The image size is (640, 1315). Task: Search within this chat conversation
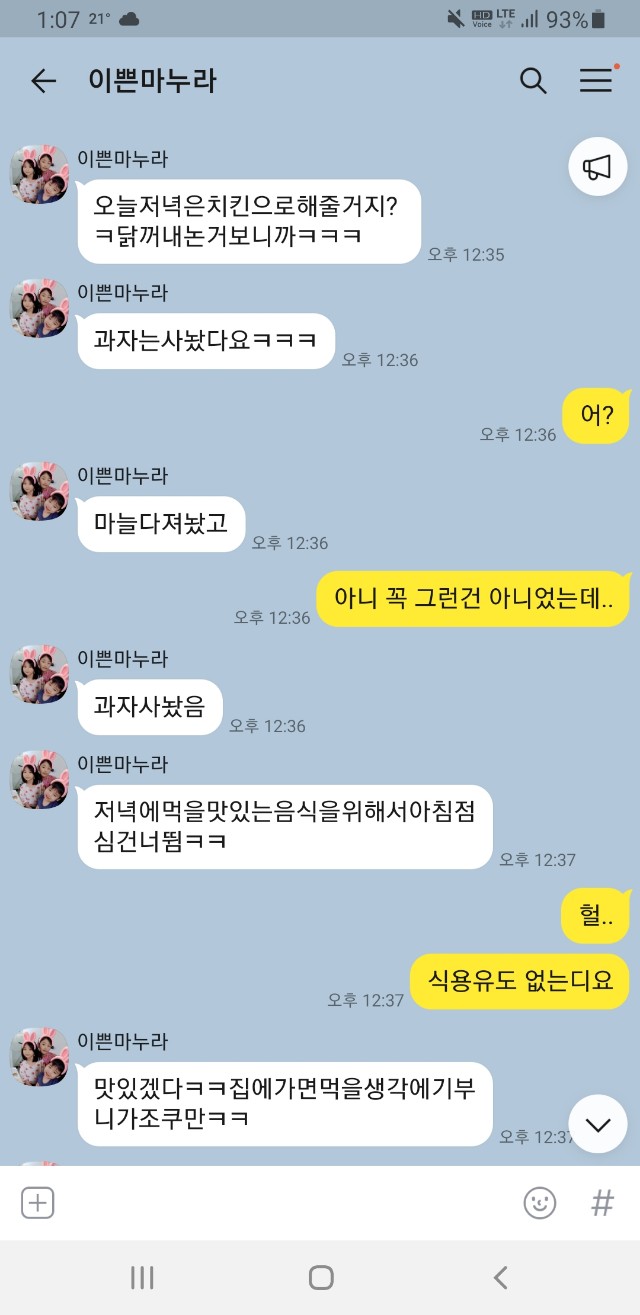pyautogui.click(x=533, y=81)
